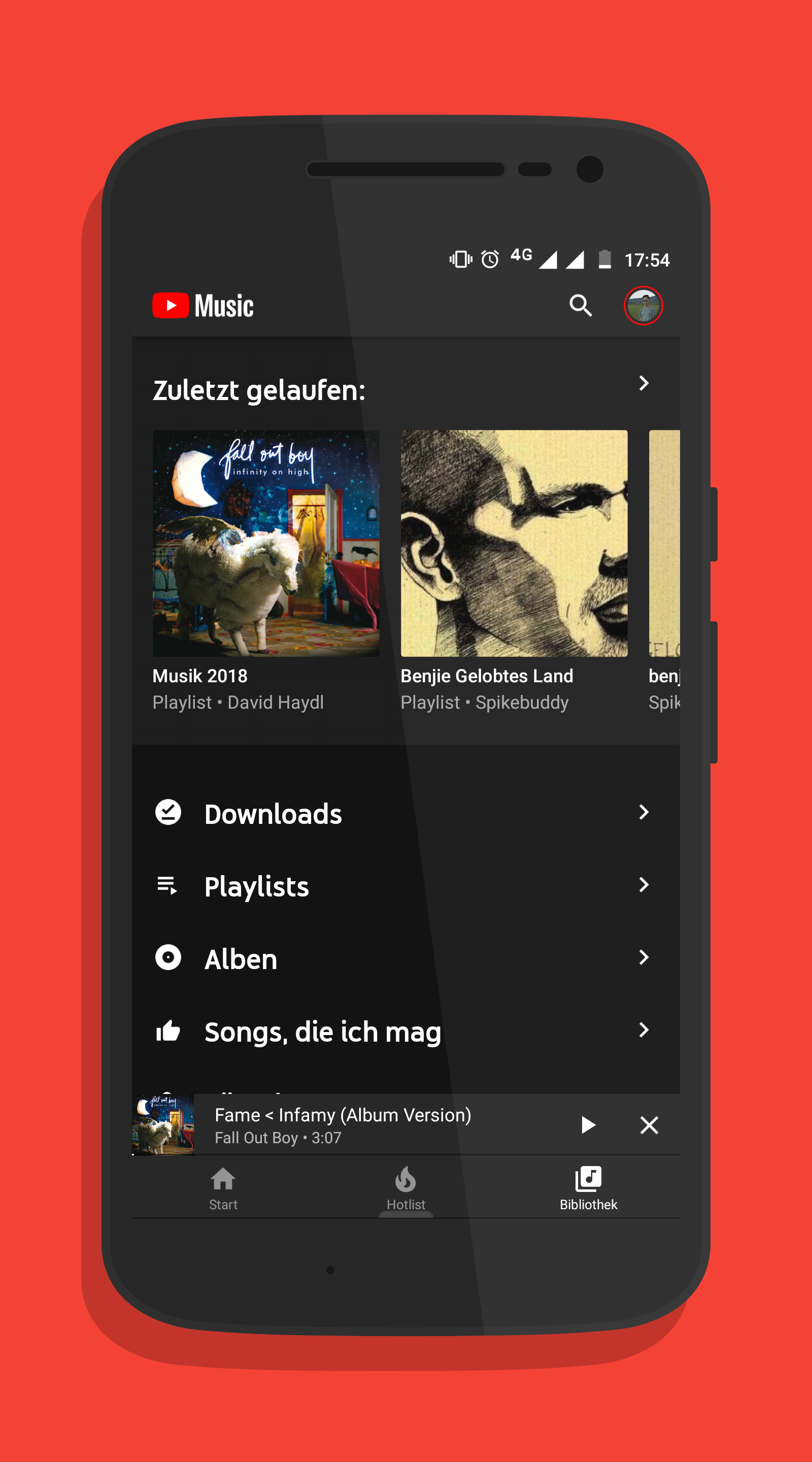The height and width of the screenshot is (1462, 812).
Task: Open Downloads
Action: tap(405, 813)
